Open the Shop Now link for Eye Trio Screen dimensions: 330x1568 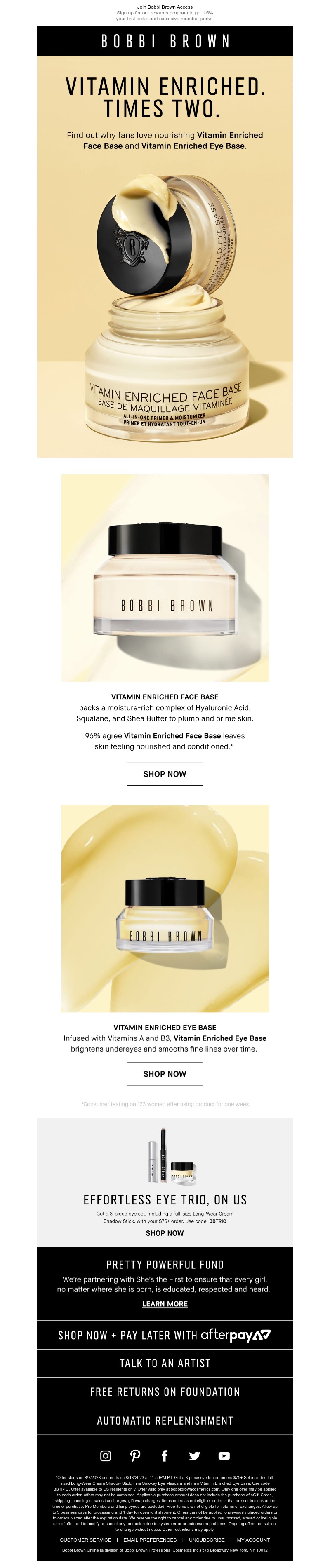coord(165,1232)
